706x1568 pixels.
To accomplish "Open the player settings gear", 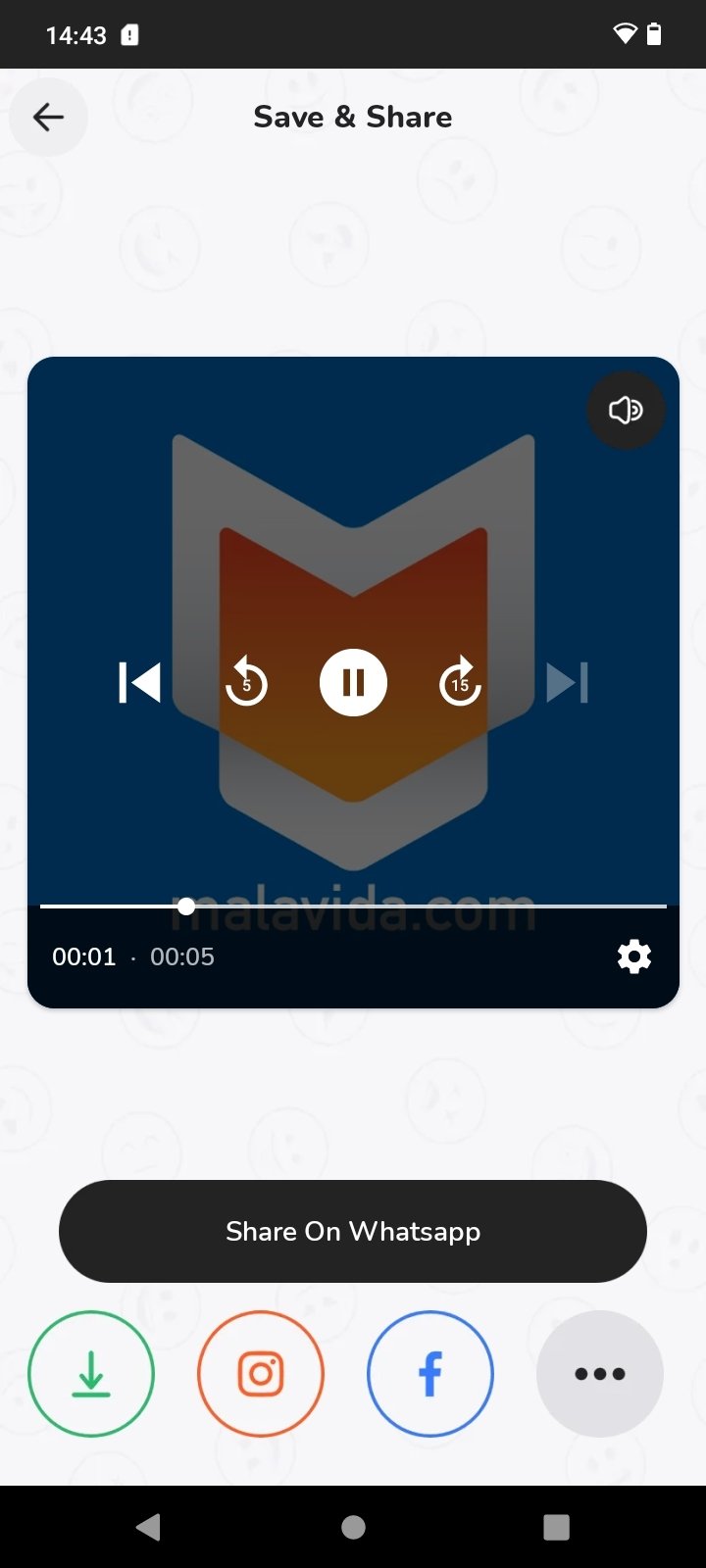I will (x=634, y=956).
